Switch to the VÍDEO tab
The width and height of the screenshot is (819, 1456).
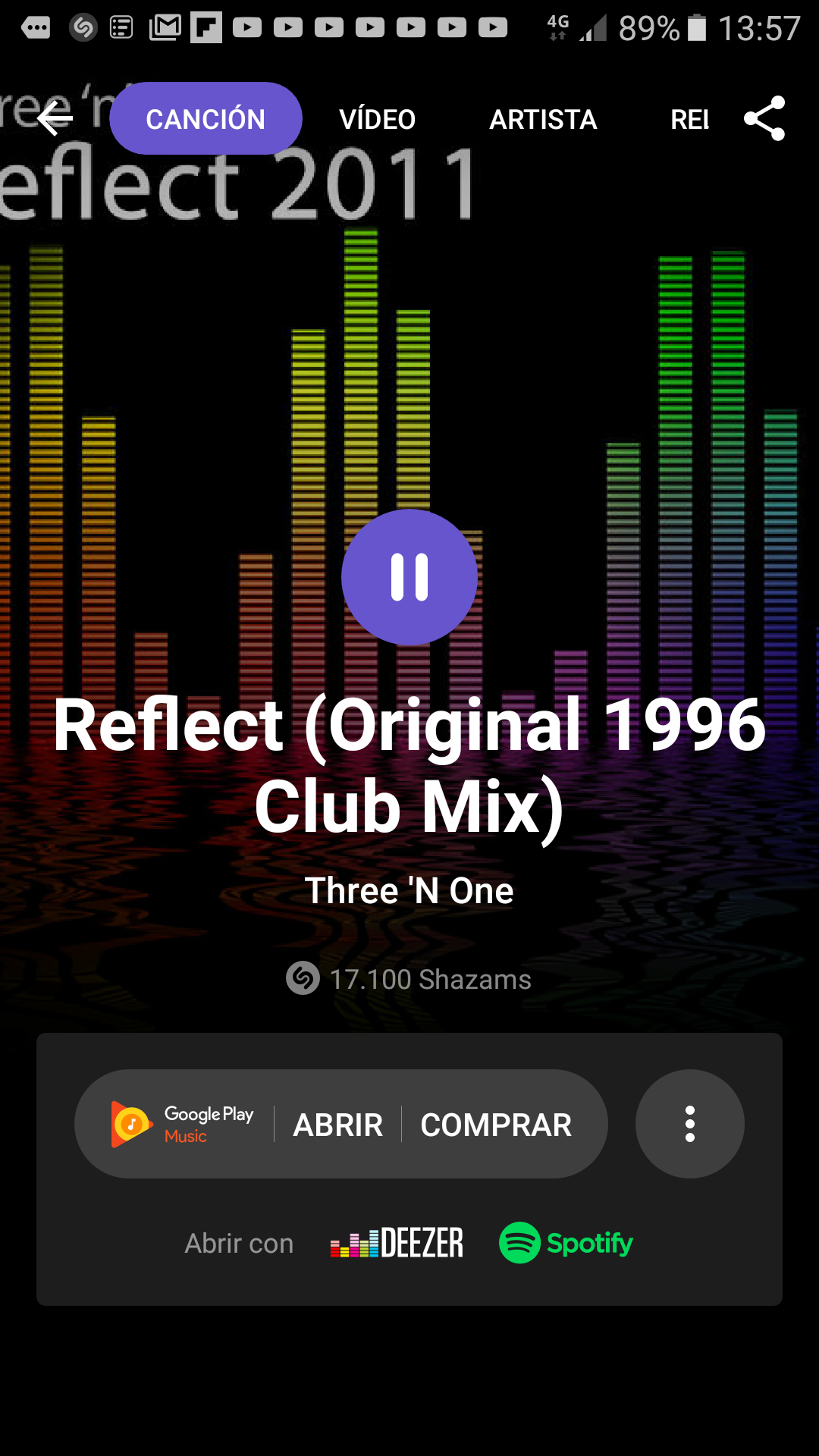[377, 119]
